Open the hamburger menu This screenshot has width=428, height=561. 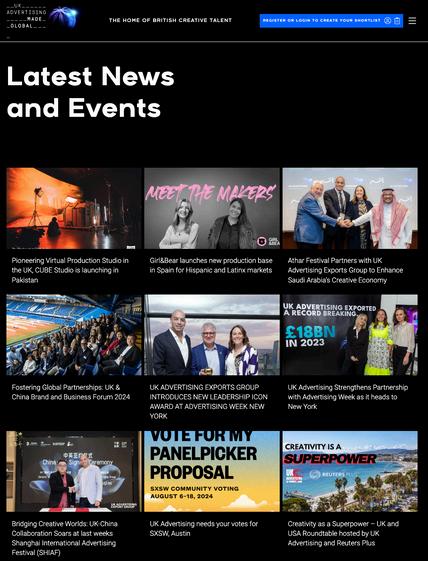tap(412, 21)
